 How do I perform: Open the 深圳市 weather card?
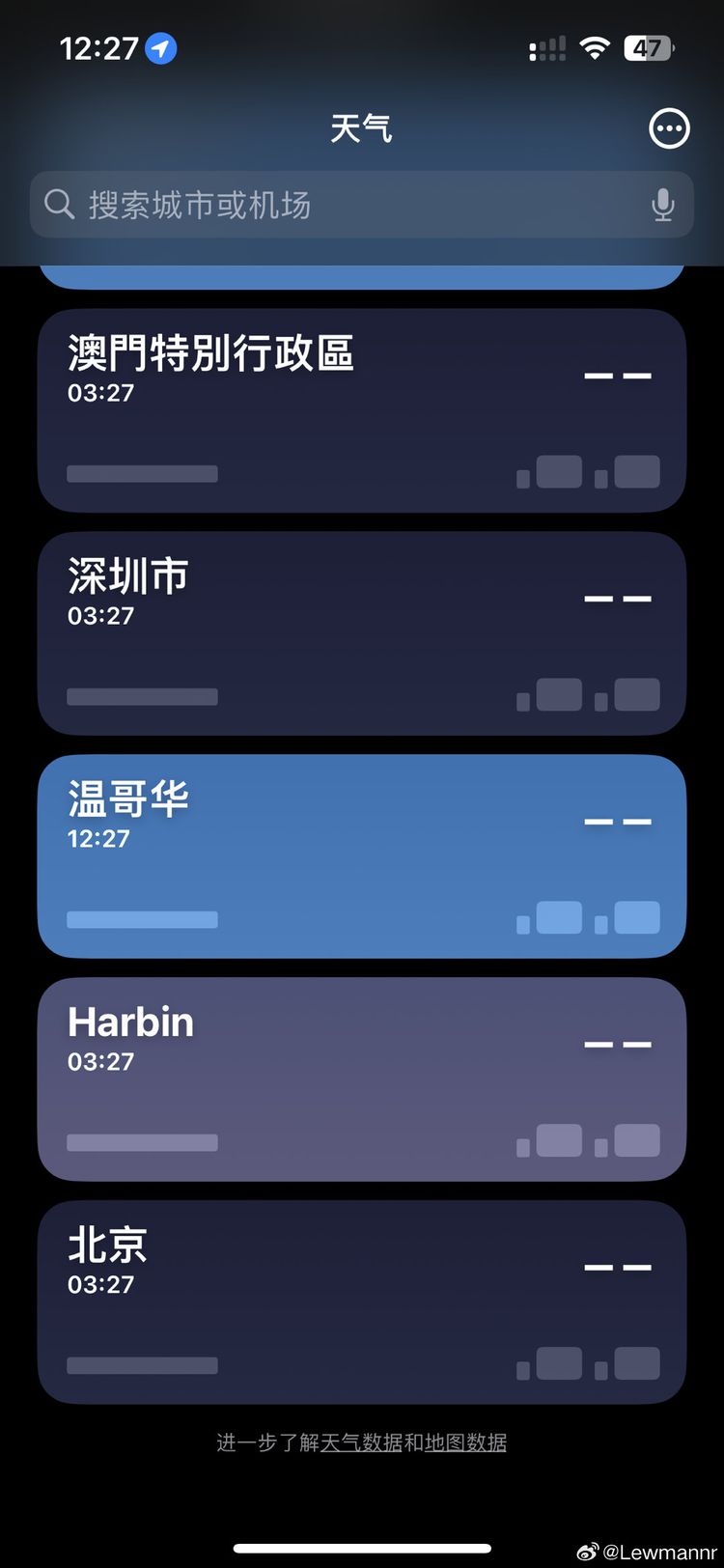coord(361,633)
